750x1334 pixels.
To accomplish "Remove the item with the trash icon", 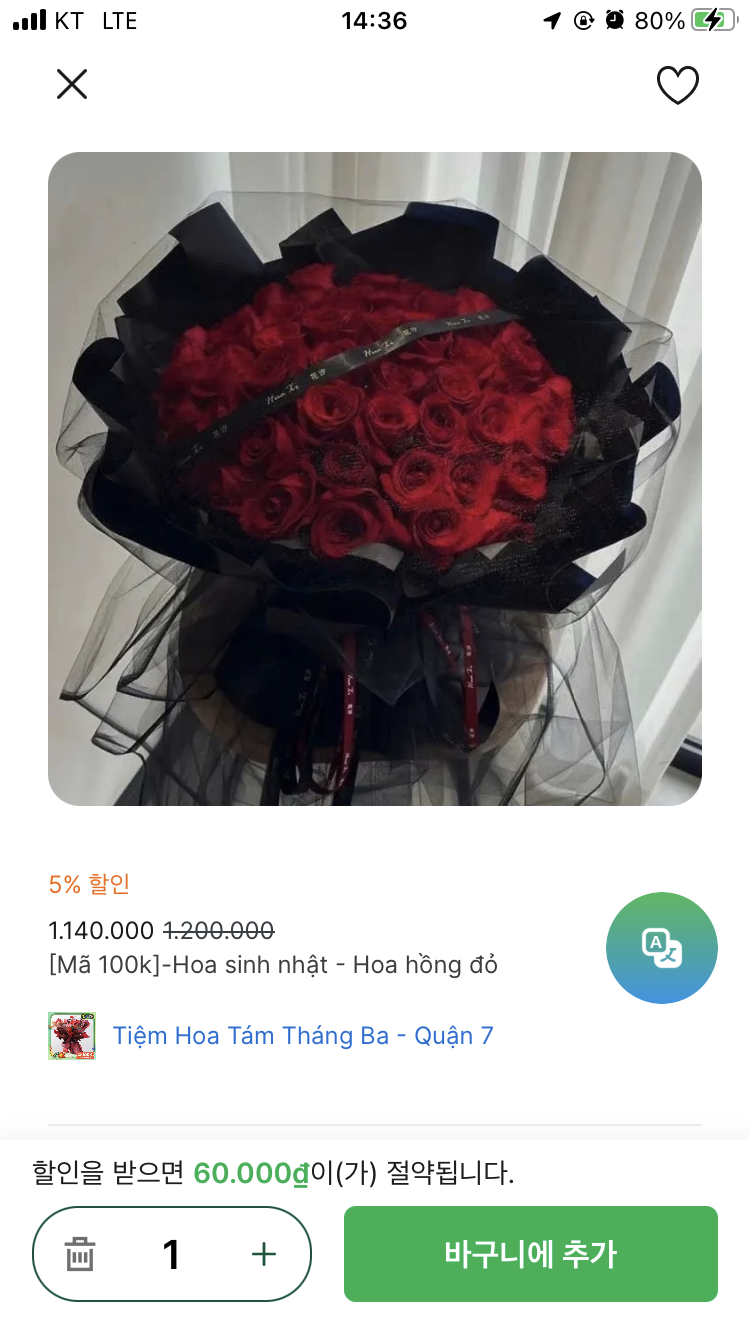I will coord(80,1253).
